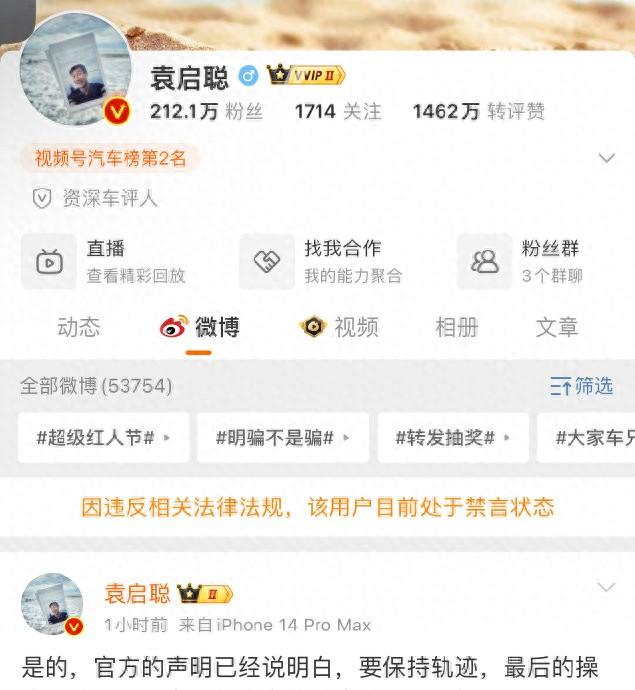Select the #明骗不是骗# topic chip
The width and height of the screenshot is (635, 690).
283,437
